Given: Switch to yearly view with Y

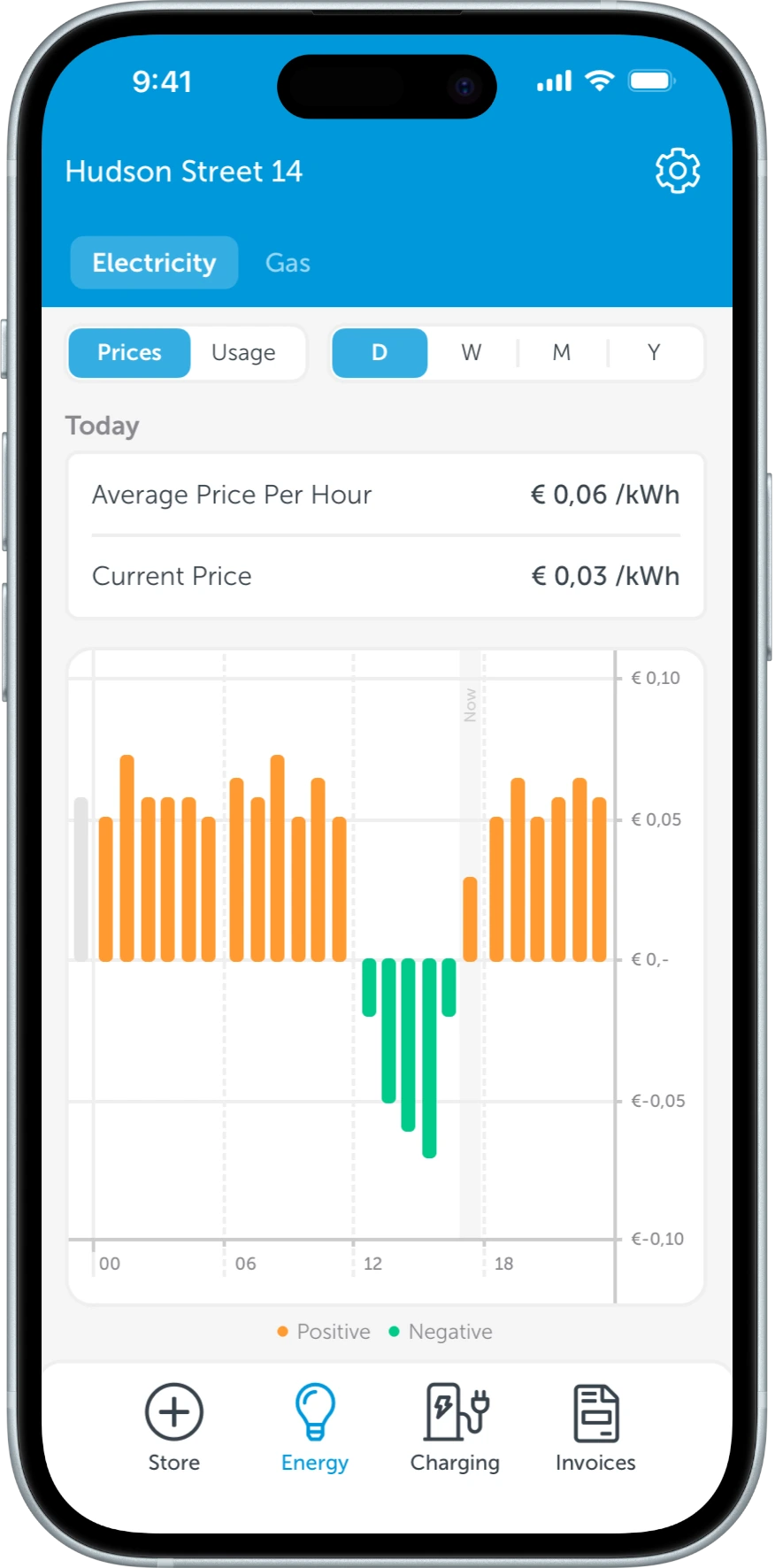Looking at the screenshot, I should point(654,352).
